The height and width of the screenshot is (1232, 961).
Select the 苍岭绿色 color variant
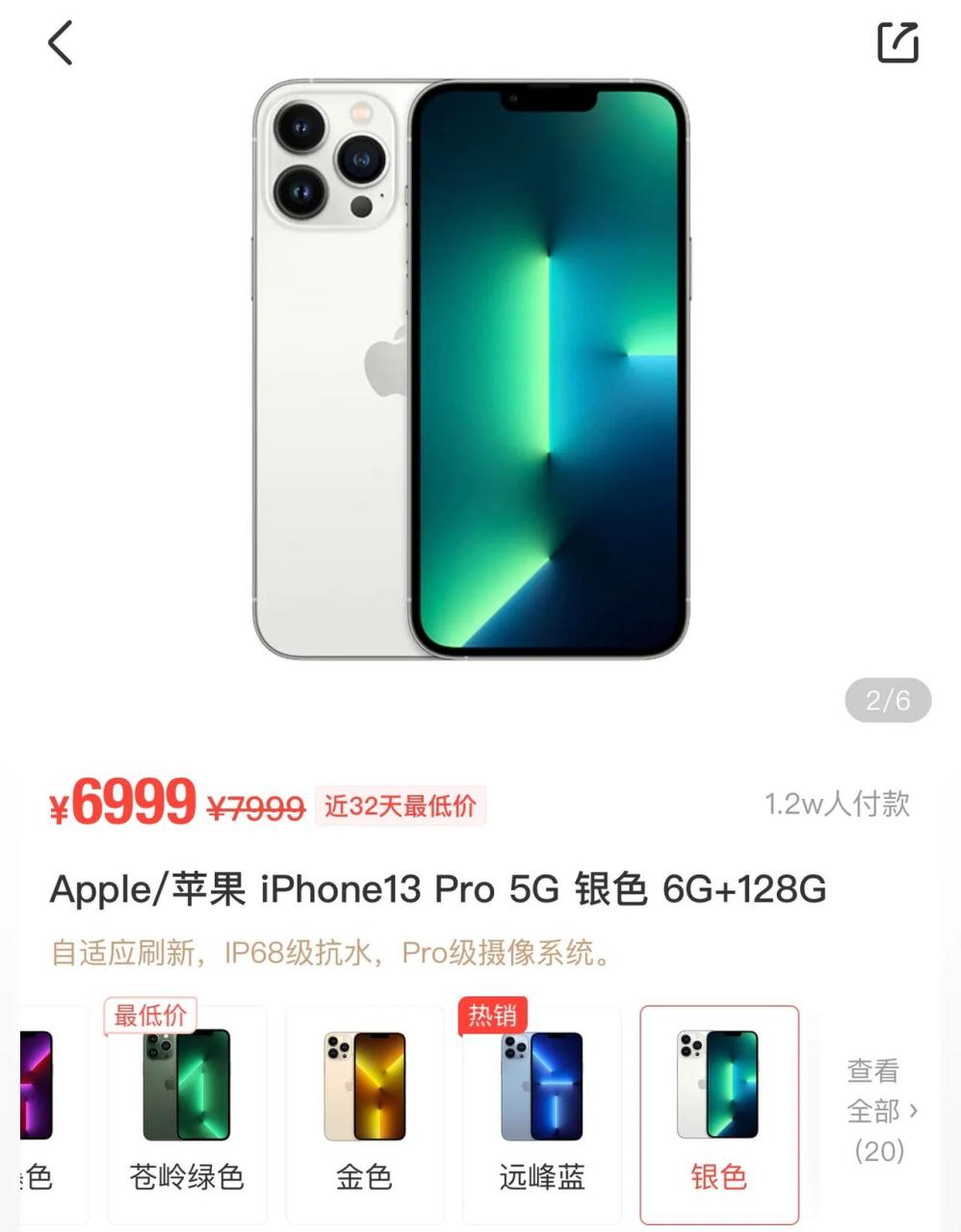point(187,1115)
